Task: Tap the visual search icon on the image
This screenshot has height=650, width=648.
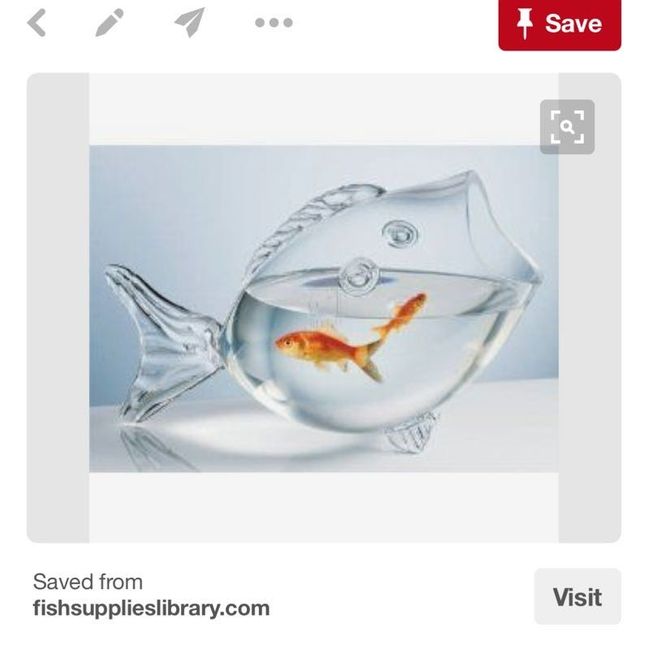Action: pos(567,127)
